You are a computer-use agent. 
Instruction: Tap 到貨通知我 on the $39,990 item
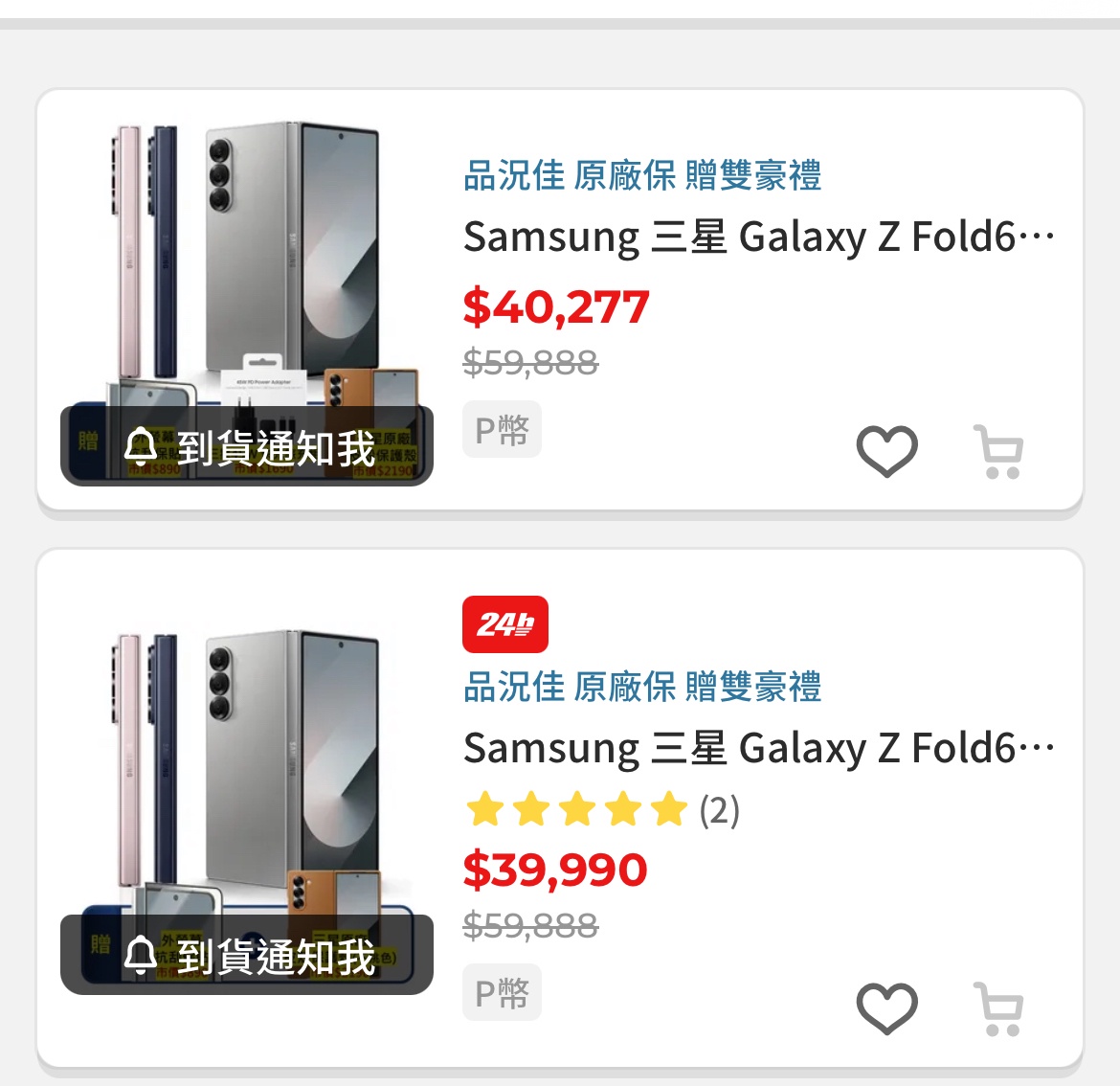[x=247, y=955]
